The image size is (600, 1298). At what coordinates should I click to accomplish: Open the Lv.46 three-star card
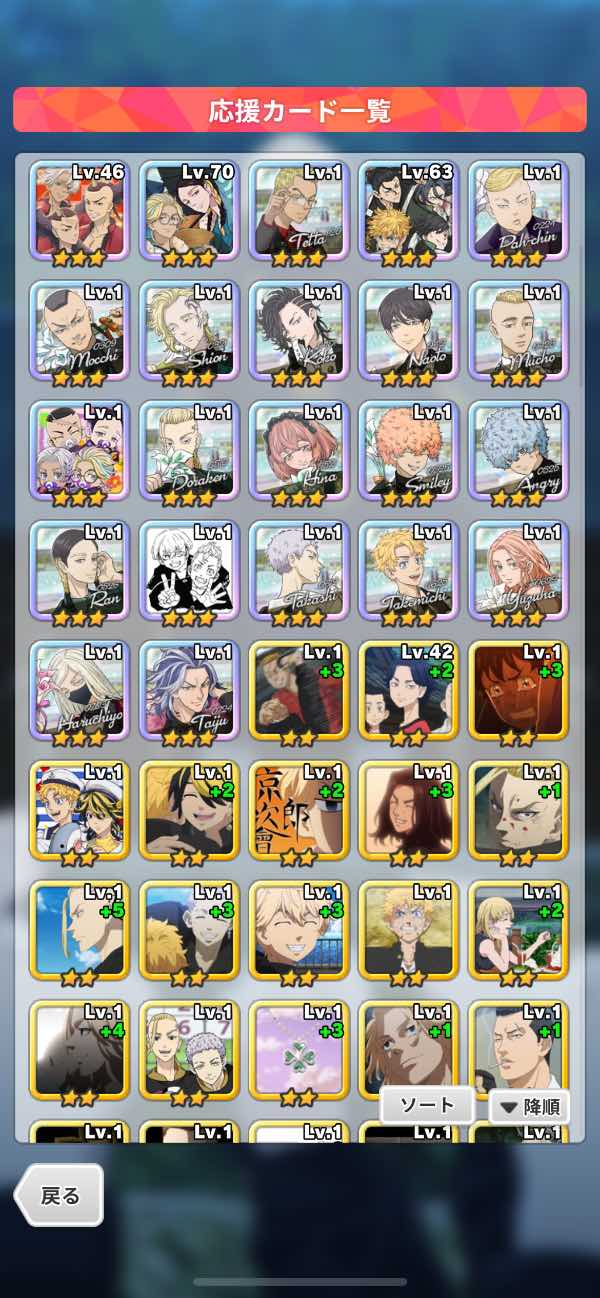(x=79, y=210)
